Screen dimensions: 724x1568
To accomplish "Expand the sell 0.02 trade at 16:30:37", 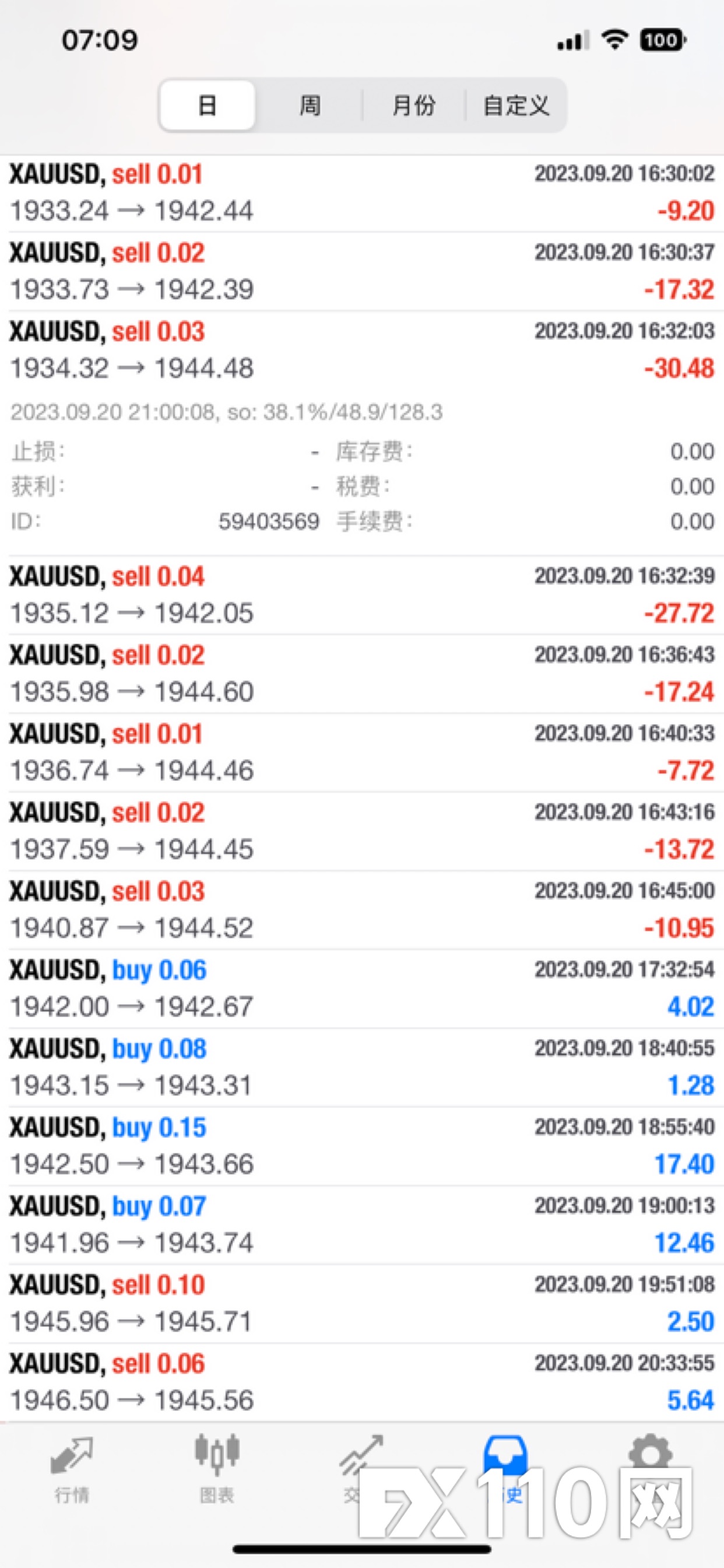I will click(x=362, y=271).
